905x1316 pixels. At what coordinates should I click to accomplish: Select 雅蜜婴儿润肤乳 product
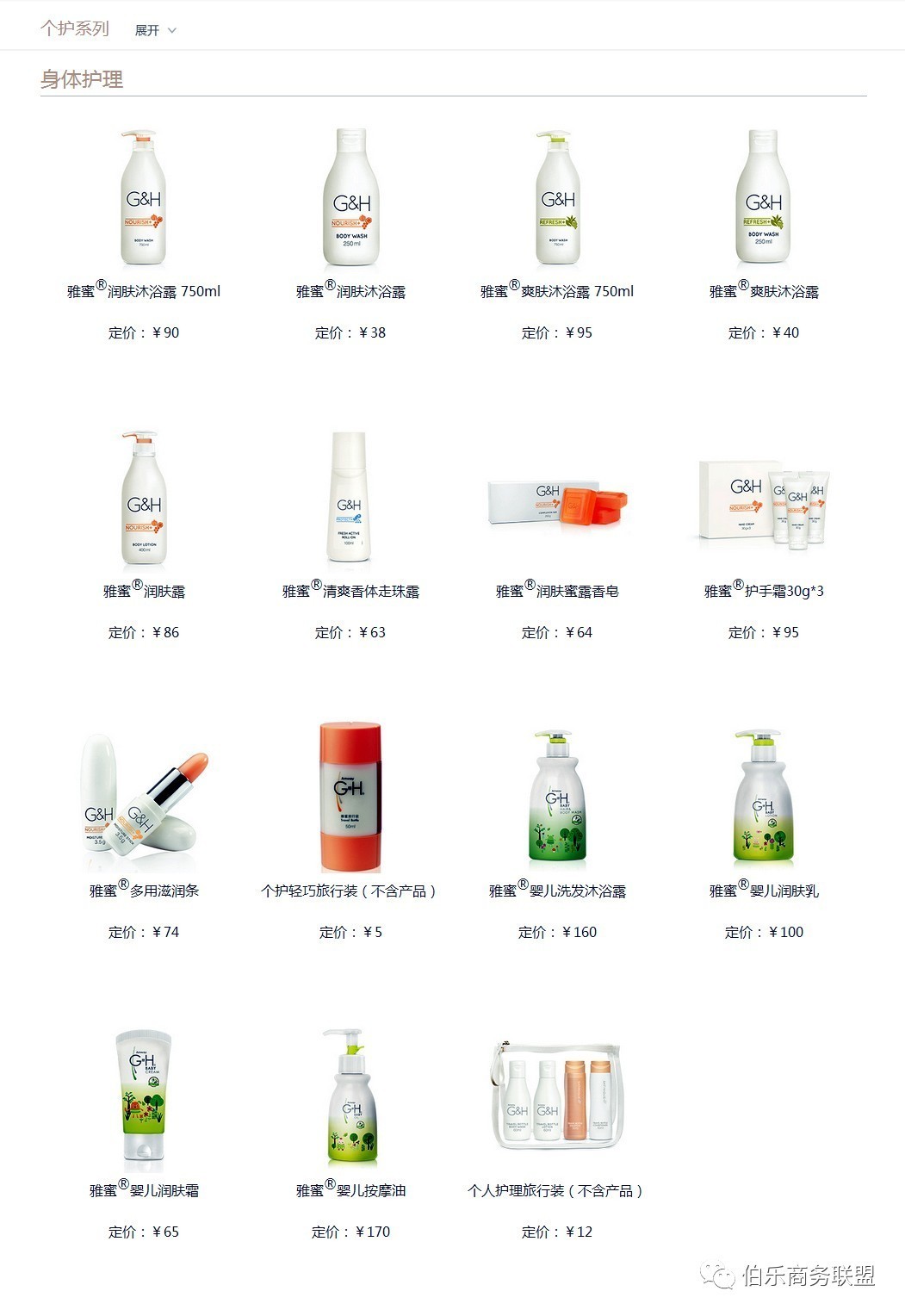click(x=763, y=798)
